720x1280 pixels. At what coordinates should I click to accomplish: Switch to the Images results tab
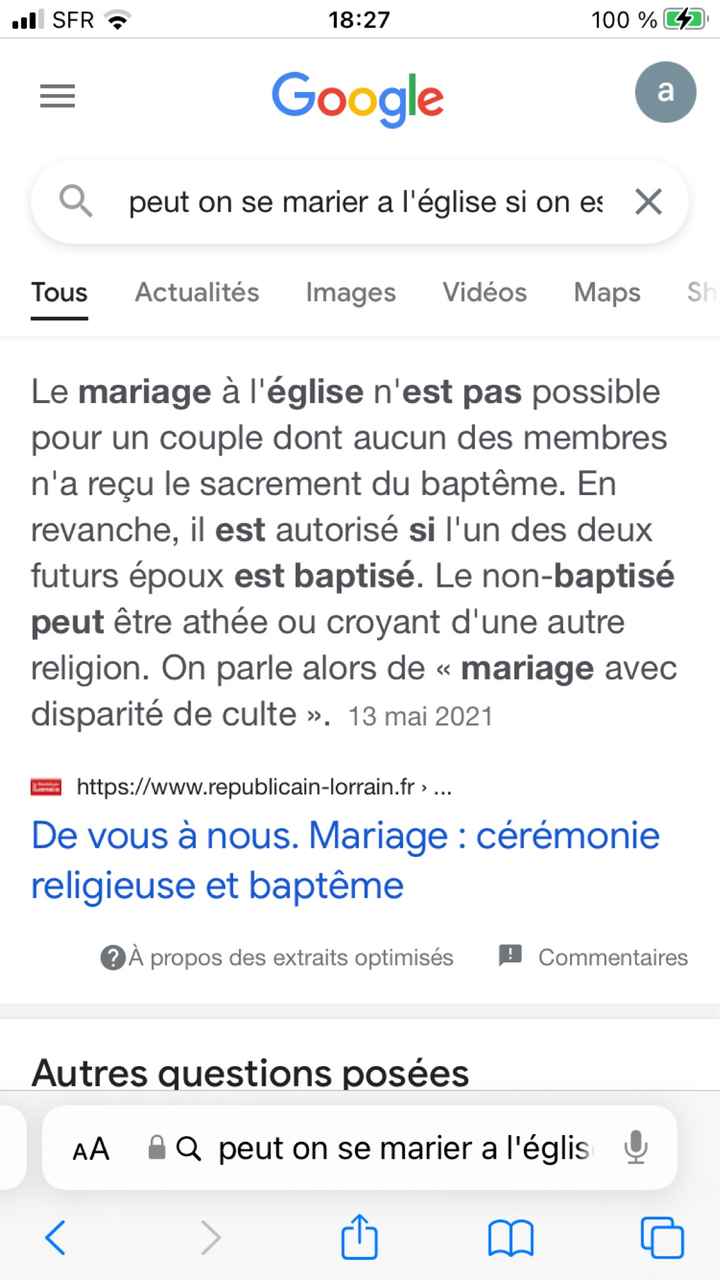point(350,293)
